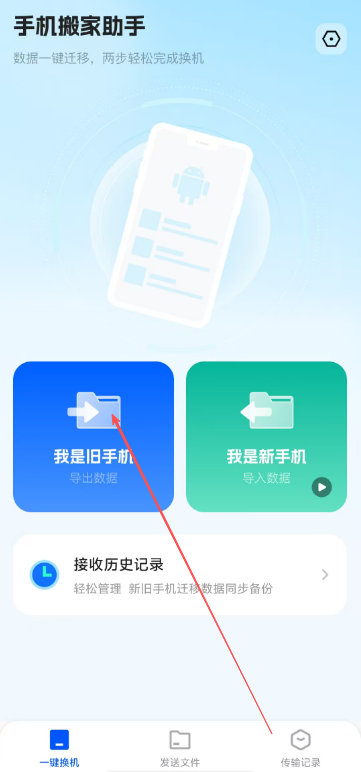Viewport: 361px width, 772px height.
Task: Play the tutorial video on 我是新手机 card
Action: [322, 487]
